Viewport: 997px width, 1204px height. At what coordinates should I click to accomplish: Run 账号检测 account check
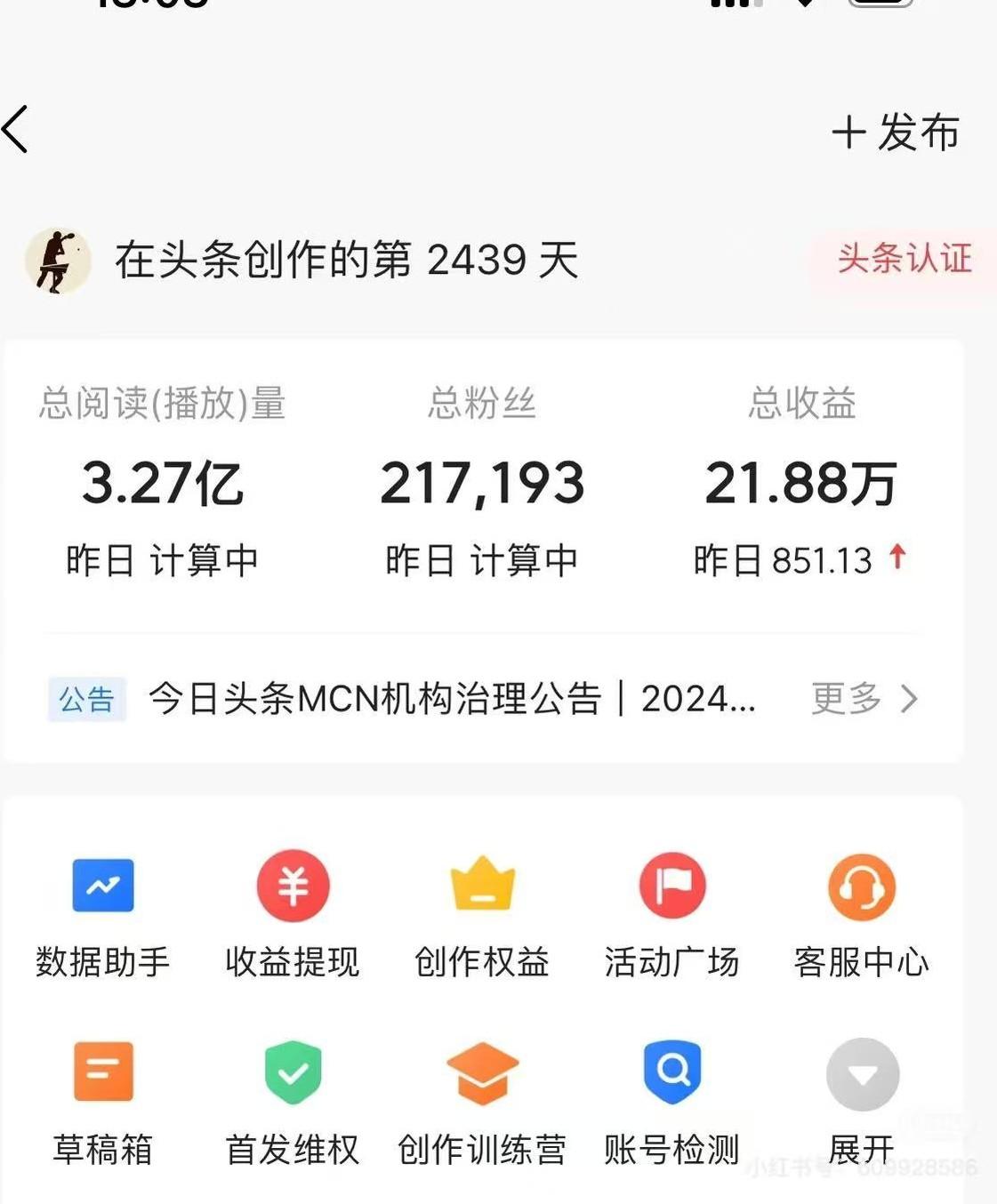[672, 1103]
